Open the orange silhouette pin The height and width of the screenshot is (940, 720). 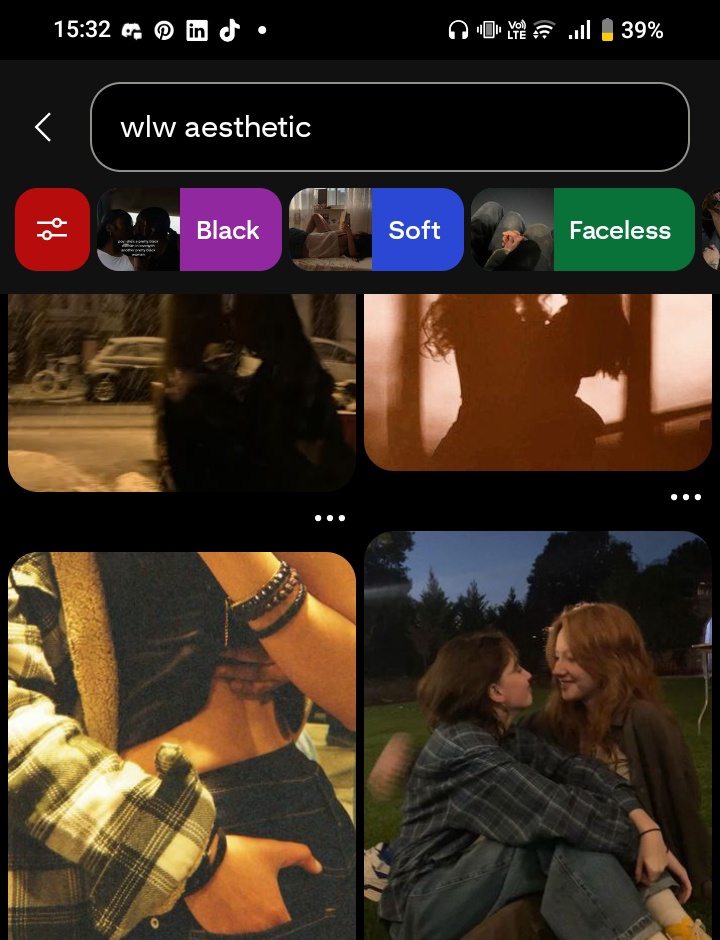point(538,382)
